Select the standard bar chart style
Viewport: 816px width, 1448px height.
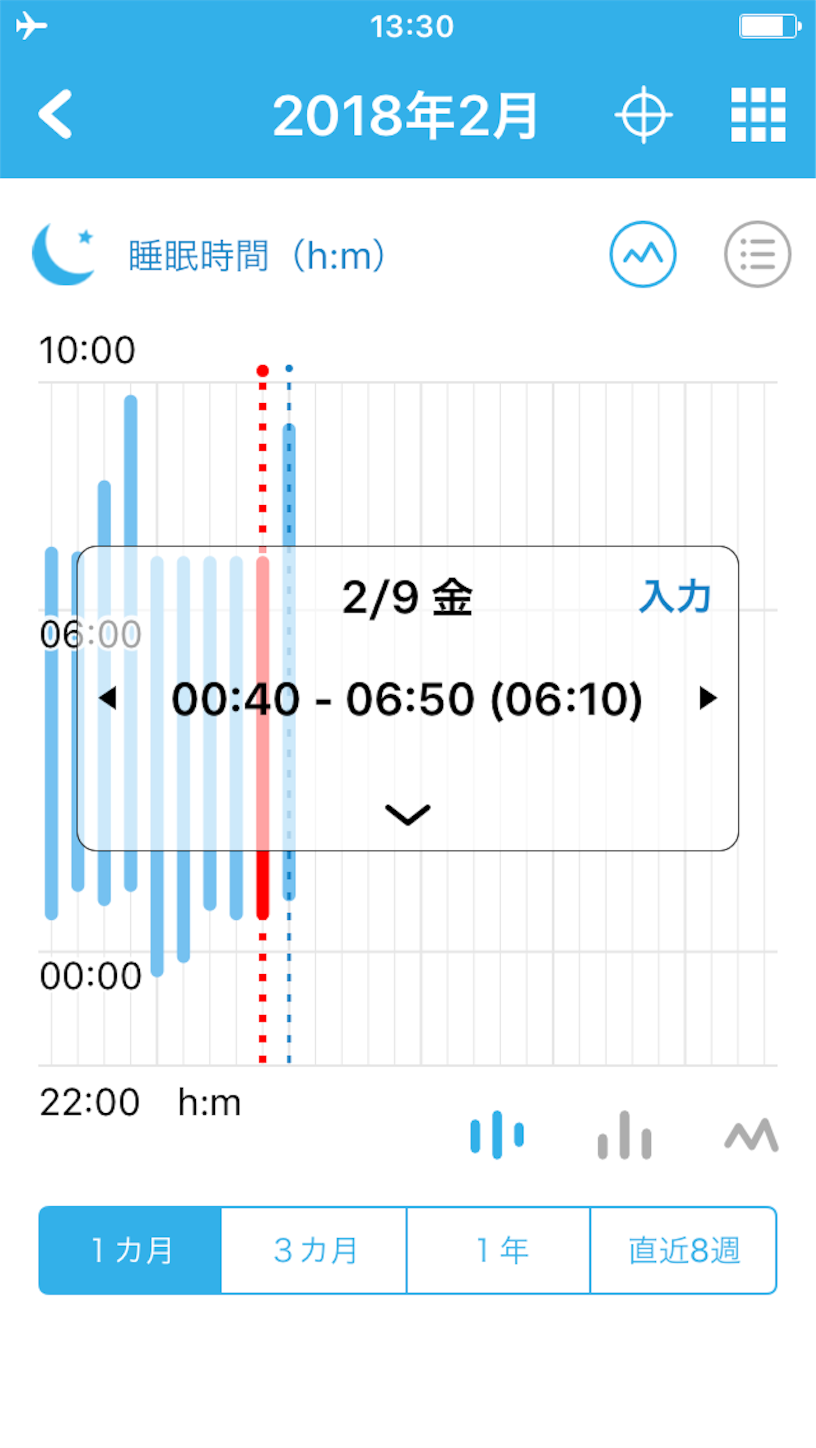pos(625,1134)
